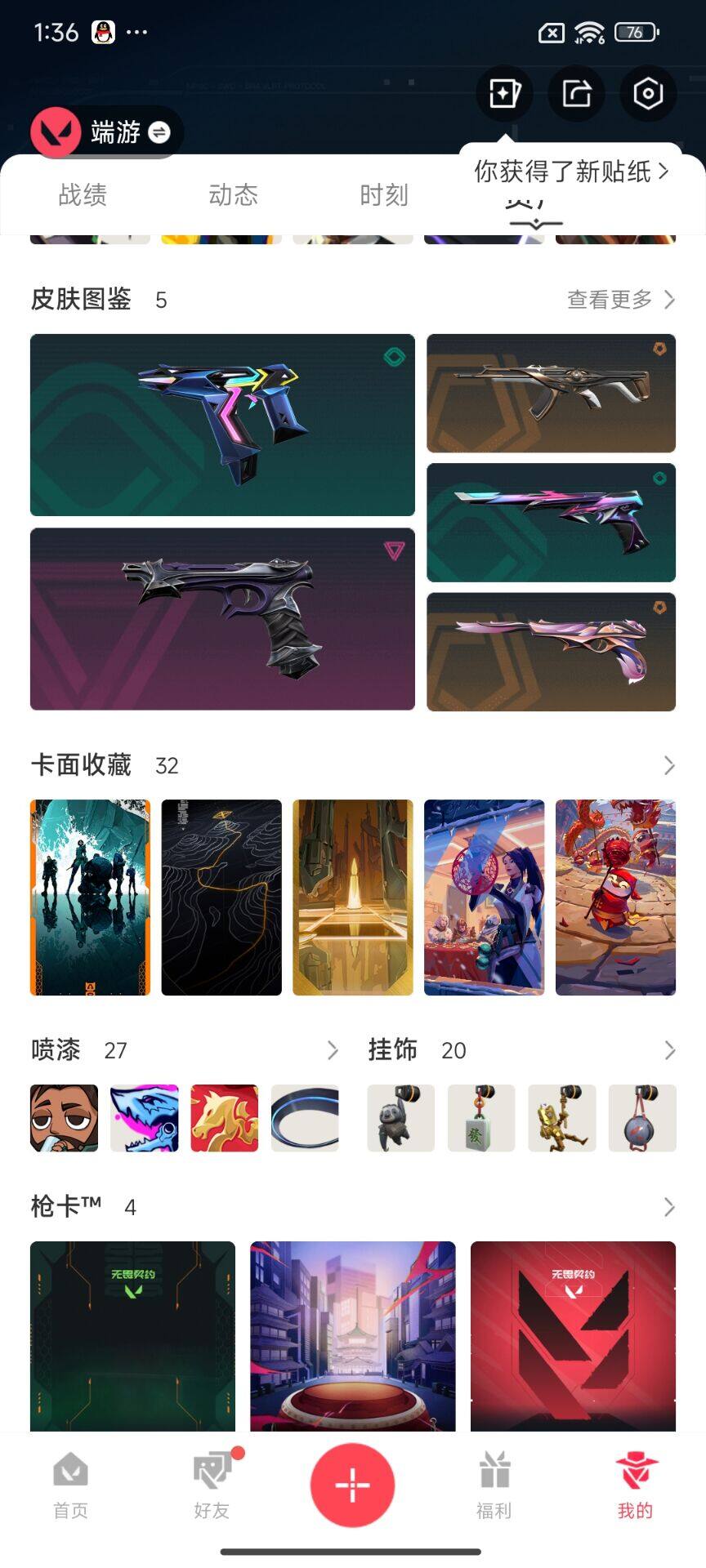The height and width of the screenshot is (1568, 706).
Task: Expand the 枪卡 section
Action: 668,1207
